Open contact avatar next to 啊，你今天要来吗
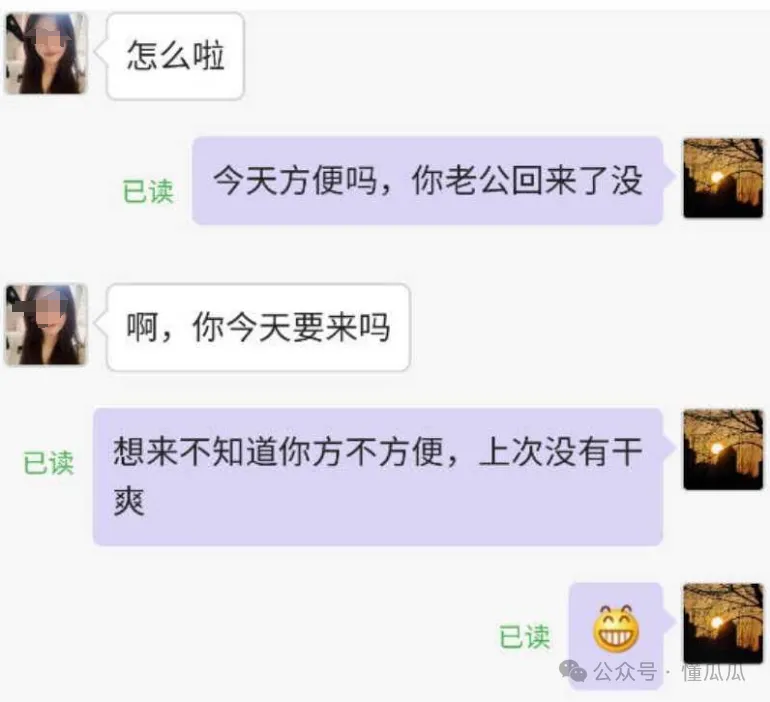This screenshot has height=702, width=770. pos(46,325)
